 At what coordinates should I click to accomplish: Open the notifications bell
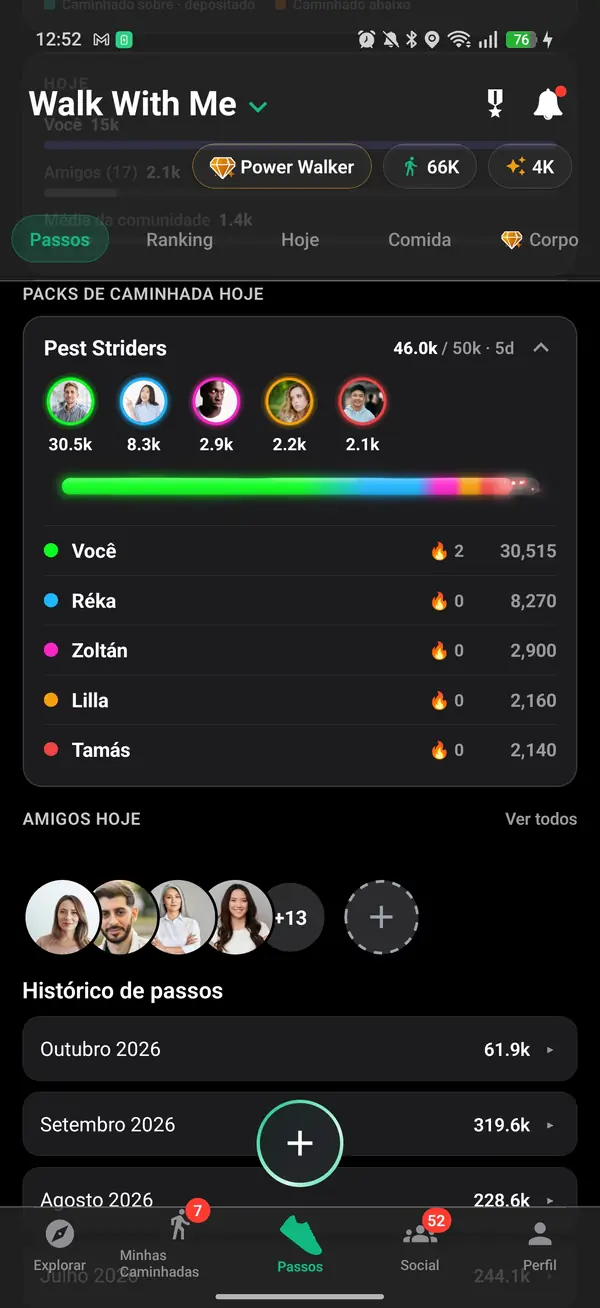(548, 104)
